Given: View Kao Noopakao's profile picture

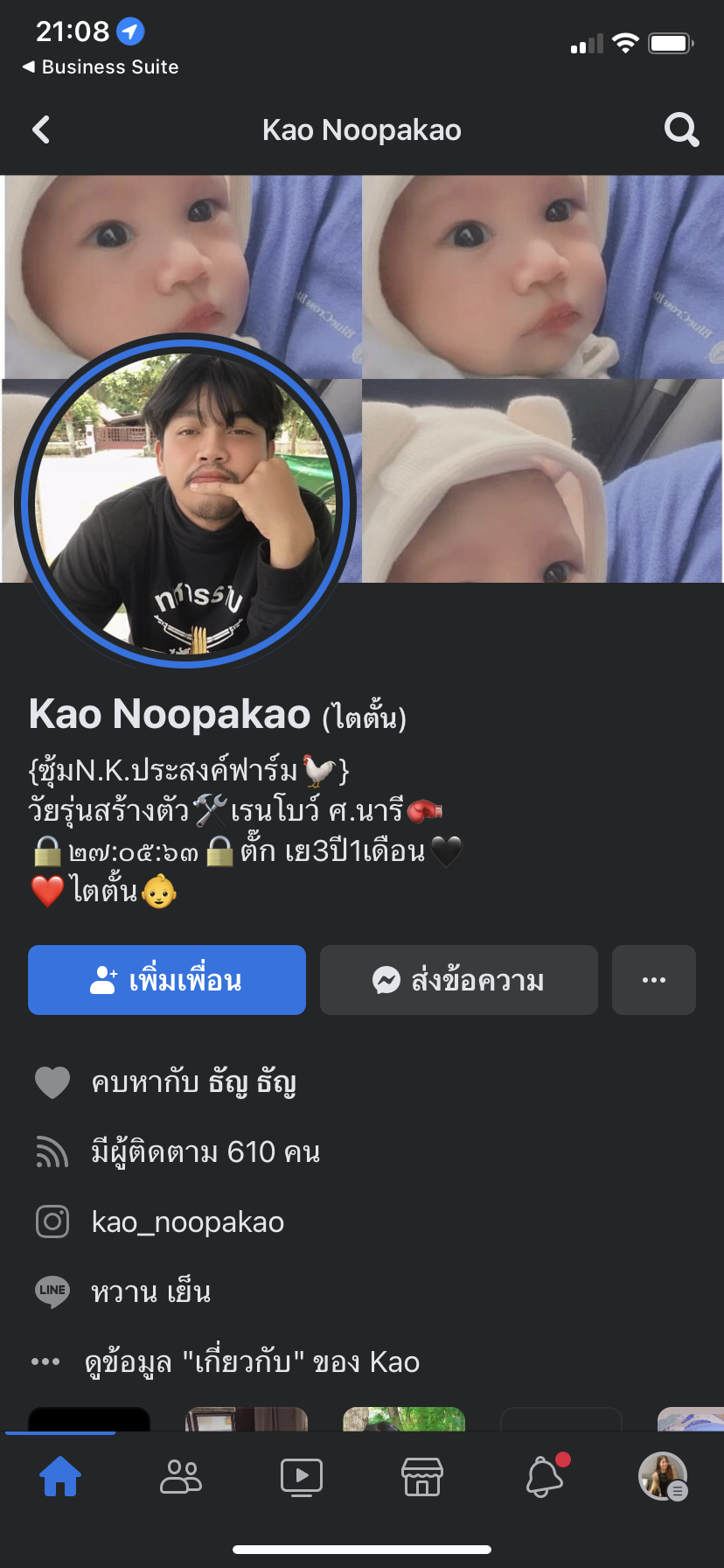Looking at the screenshot, I should pyautogui.click(x=185, y=501).
